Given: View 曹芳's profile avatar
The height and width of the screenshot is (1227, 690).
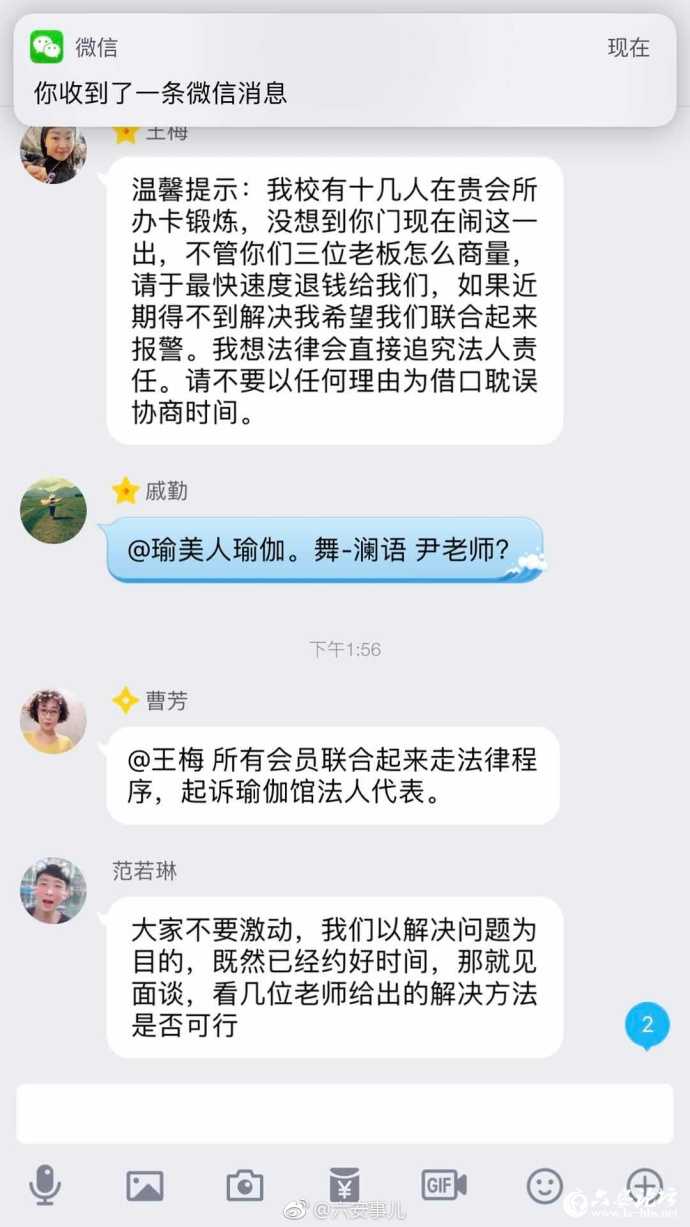Looking at the screenshot, I should coord(53,720).
